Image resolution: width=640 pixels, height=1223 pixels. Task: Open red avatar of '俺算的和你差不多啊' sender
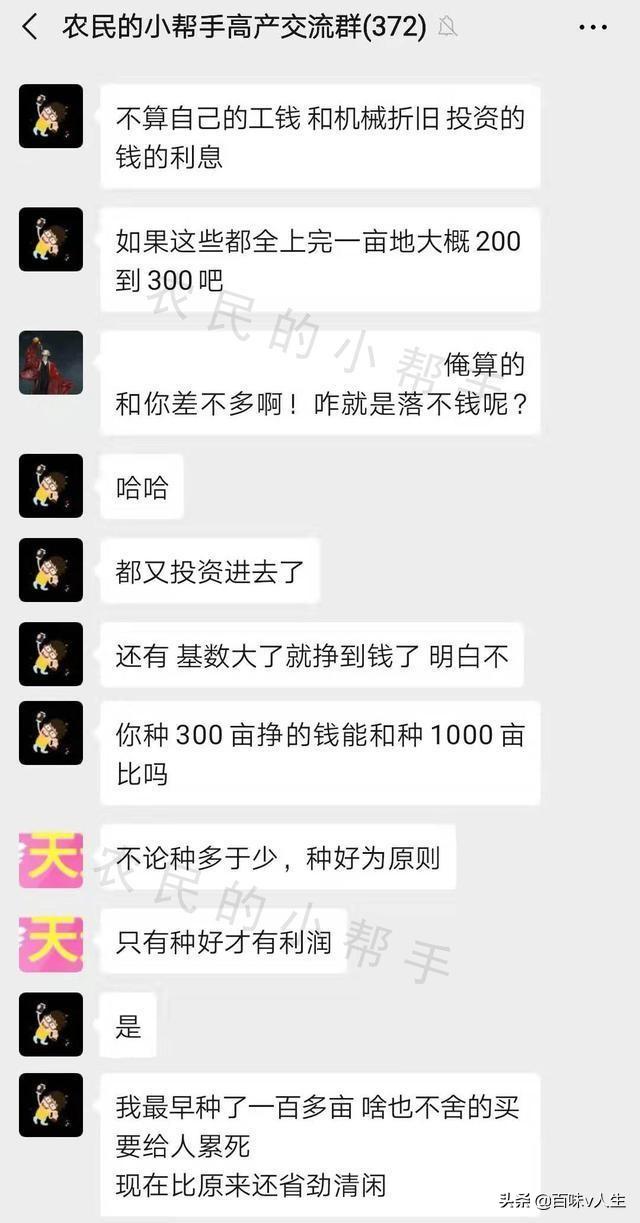[51, 363]
